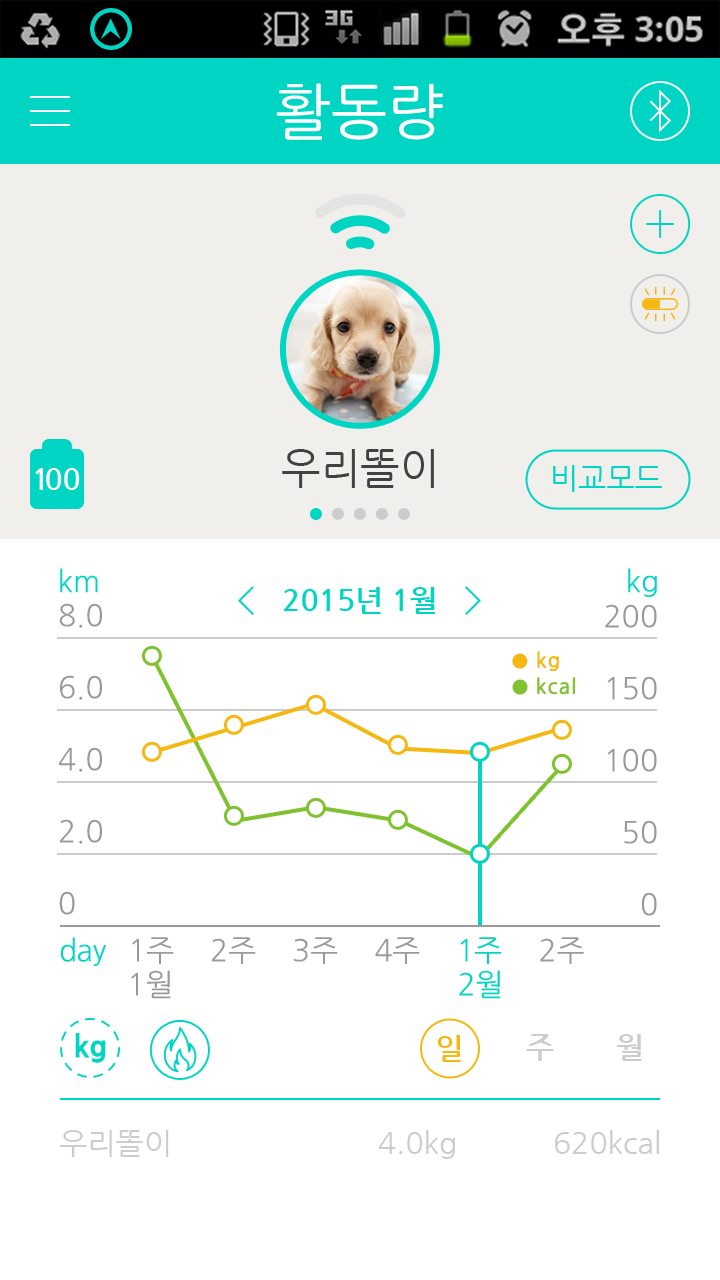Enable 비교모드 compare mode

click(x=607, y=479)
